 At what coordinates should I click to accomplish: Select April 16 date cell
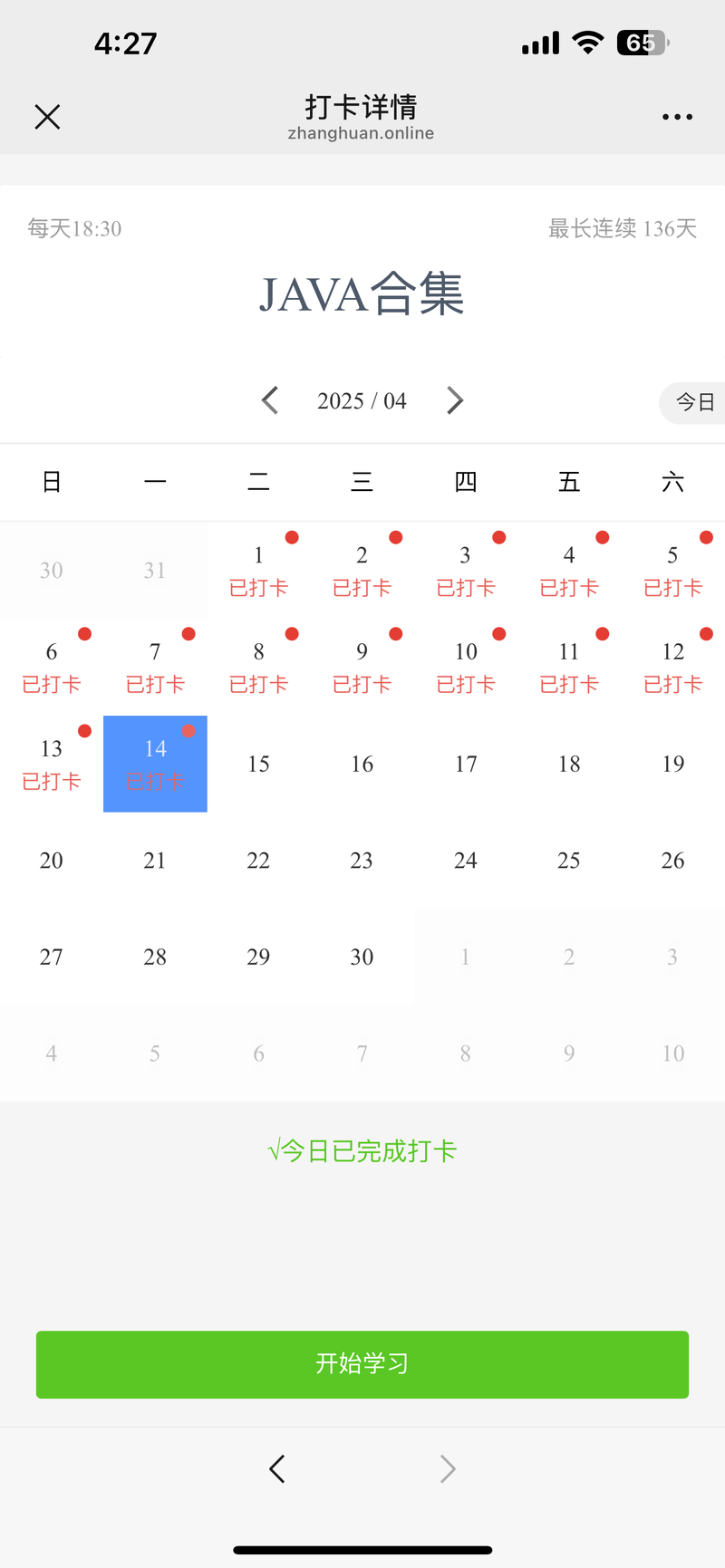pos(362,764)
